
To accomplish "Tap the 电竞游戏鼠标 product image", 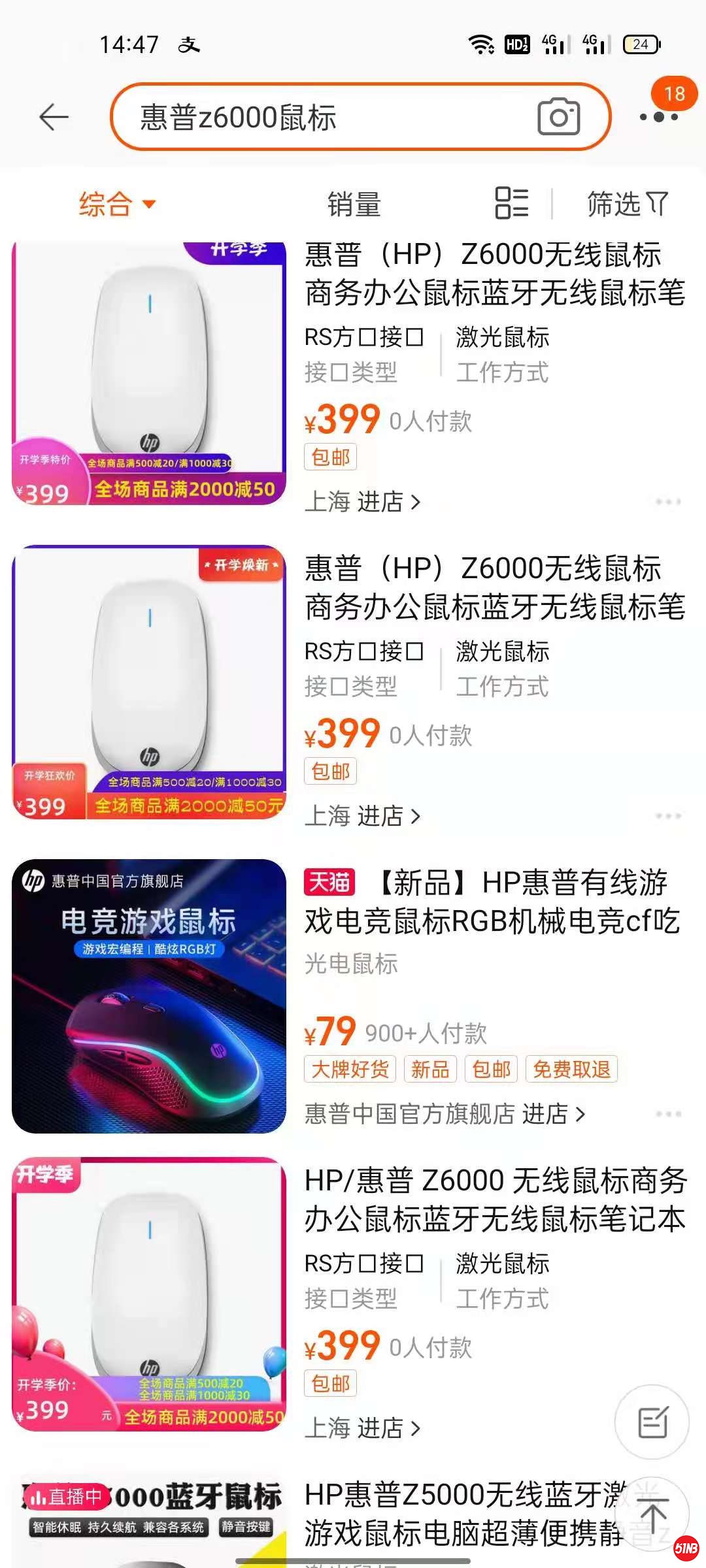I will coord(149,996).
